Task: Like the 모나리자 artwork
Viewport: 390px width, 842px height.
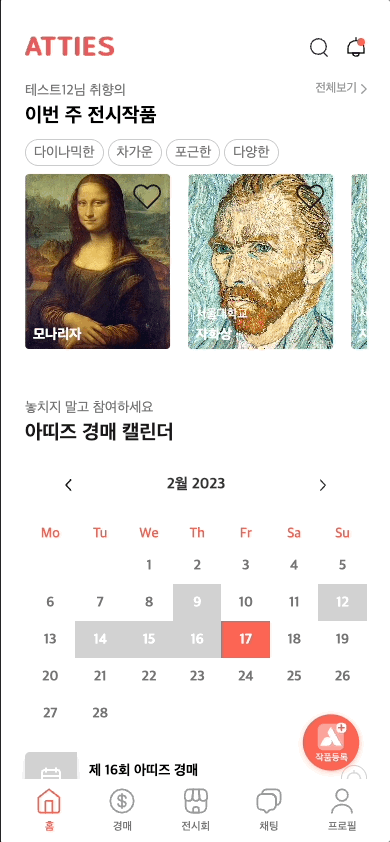Action: 147,196
